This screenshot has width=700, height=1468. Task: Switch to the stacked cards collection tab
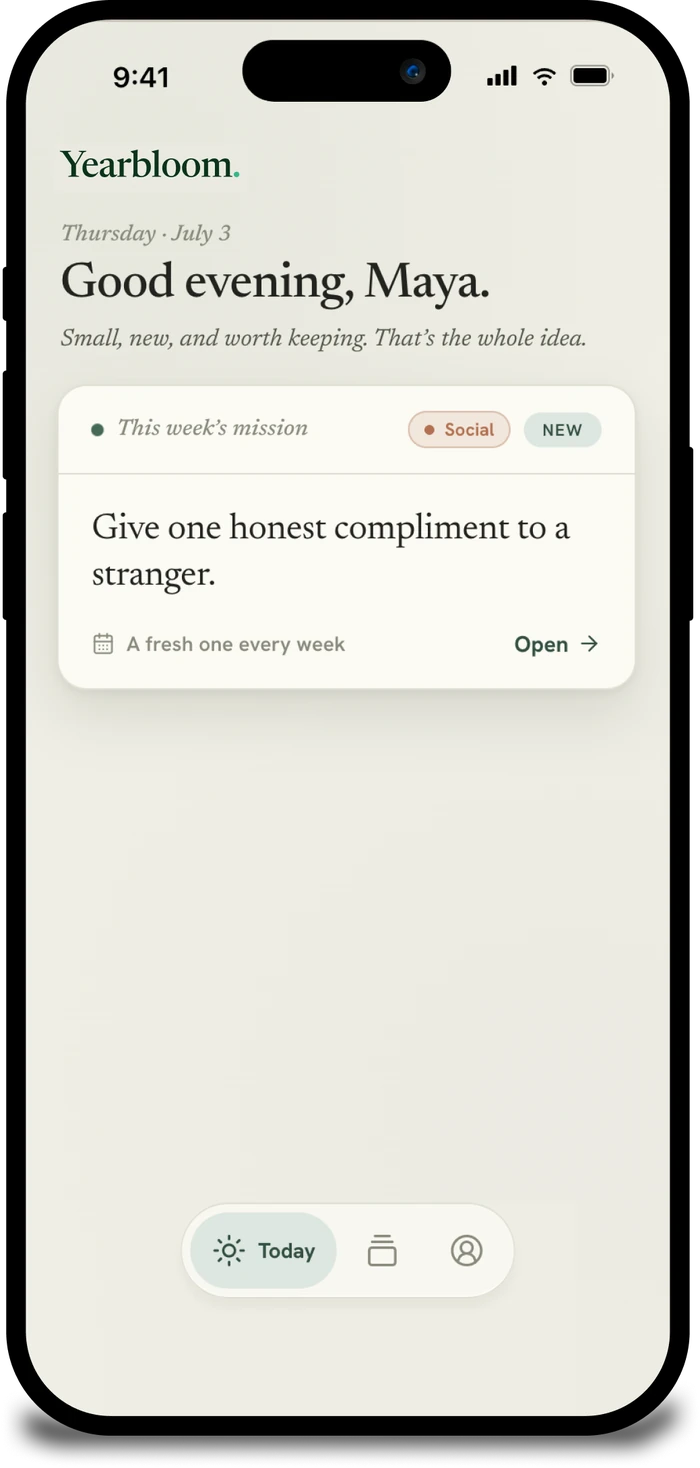pos(382,1251)
